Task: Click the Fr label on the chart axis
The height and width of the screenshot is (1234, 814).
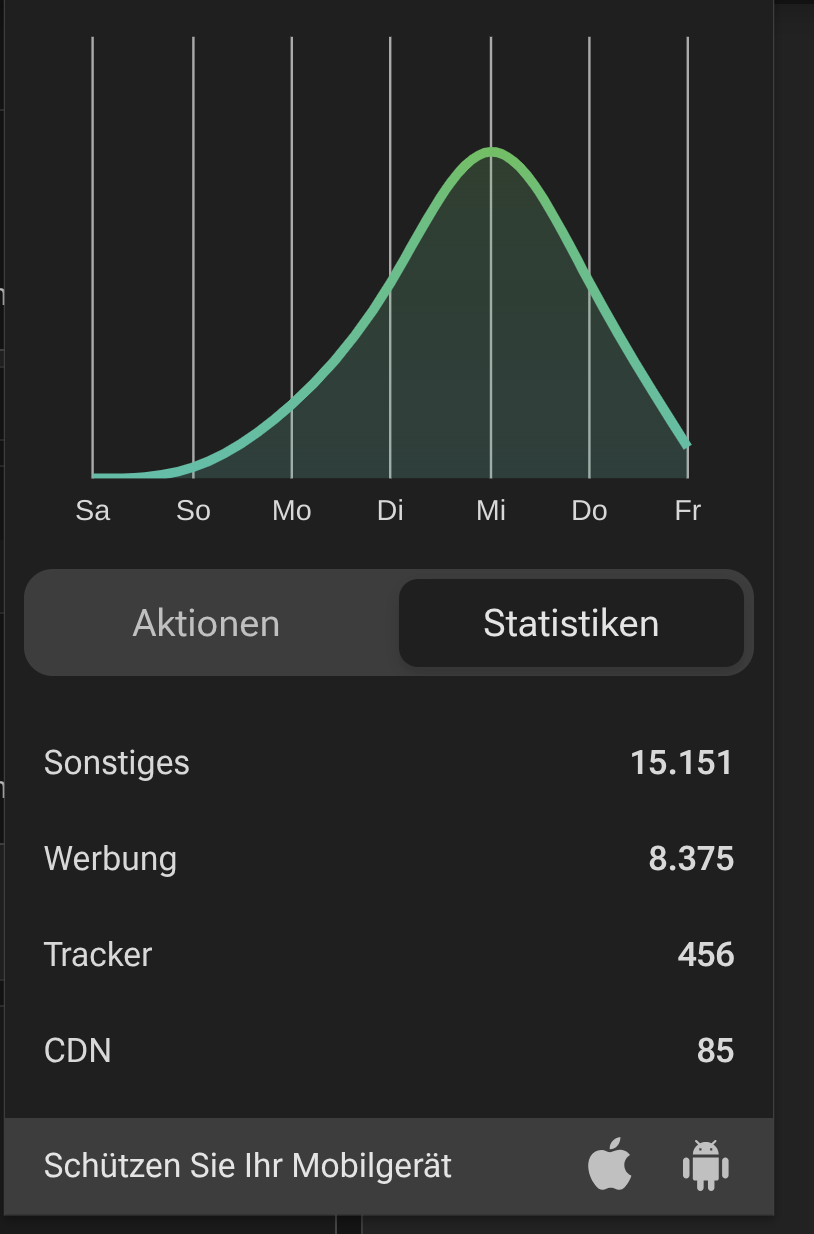Action: (687, 510)
